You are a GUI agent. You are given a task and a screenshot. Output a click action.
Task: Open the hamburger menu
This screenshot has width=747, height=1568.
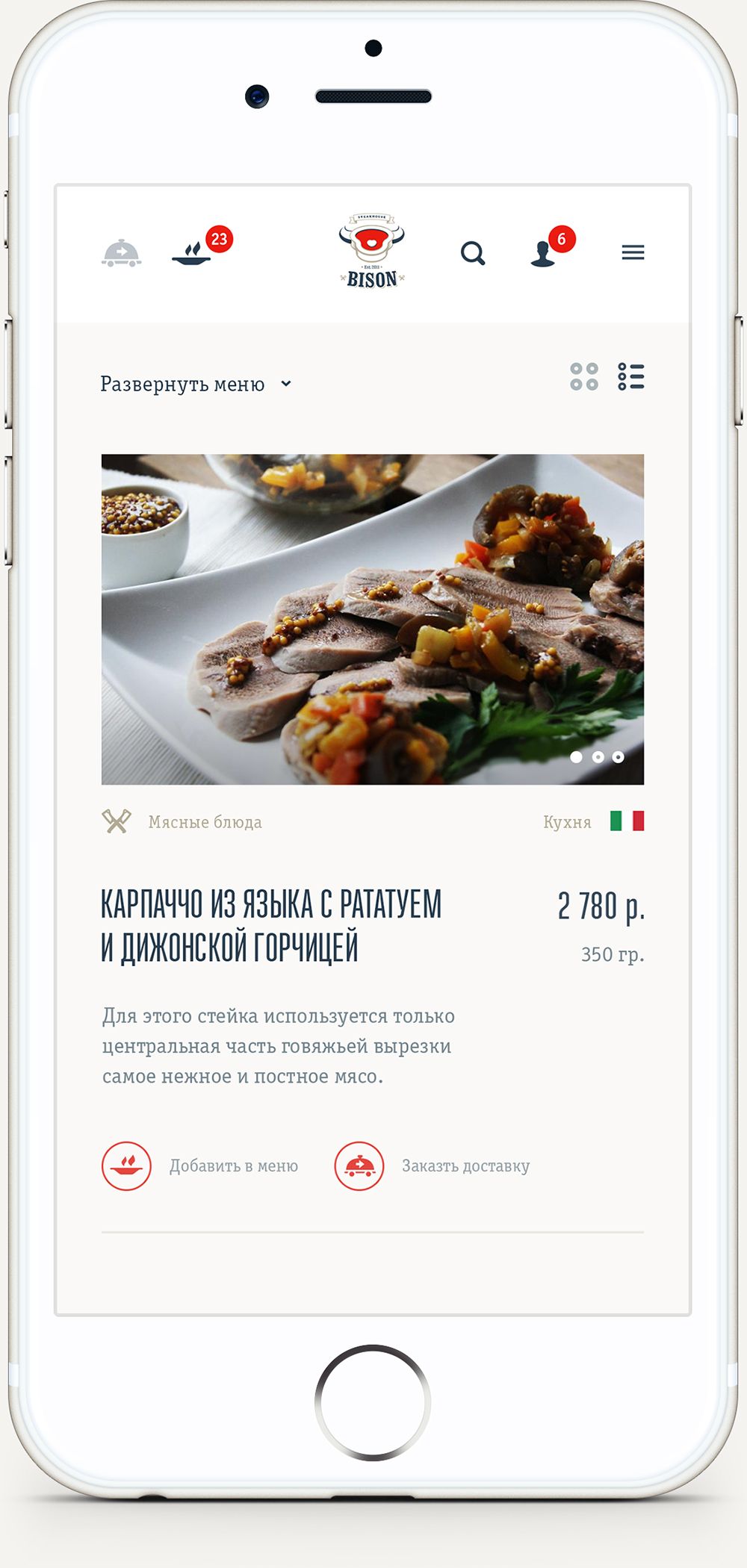633,252
